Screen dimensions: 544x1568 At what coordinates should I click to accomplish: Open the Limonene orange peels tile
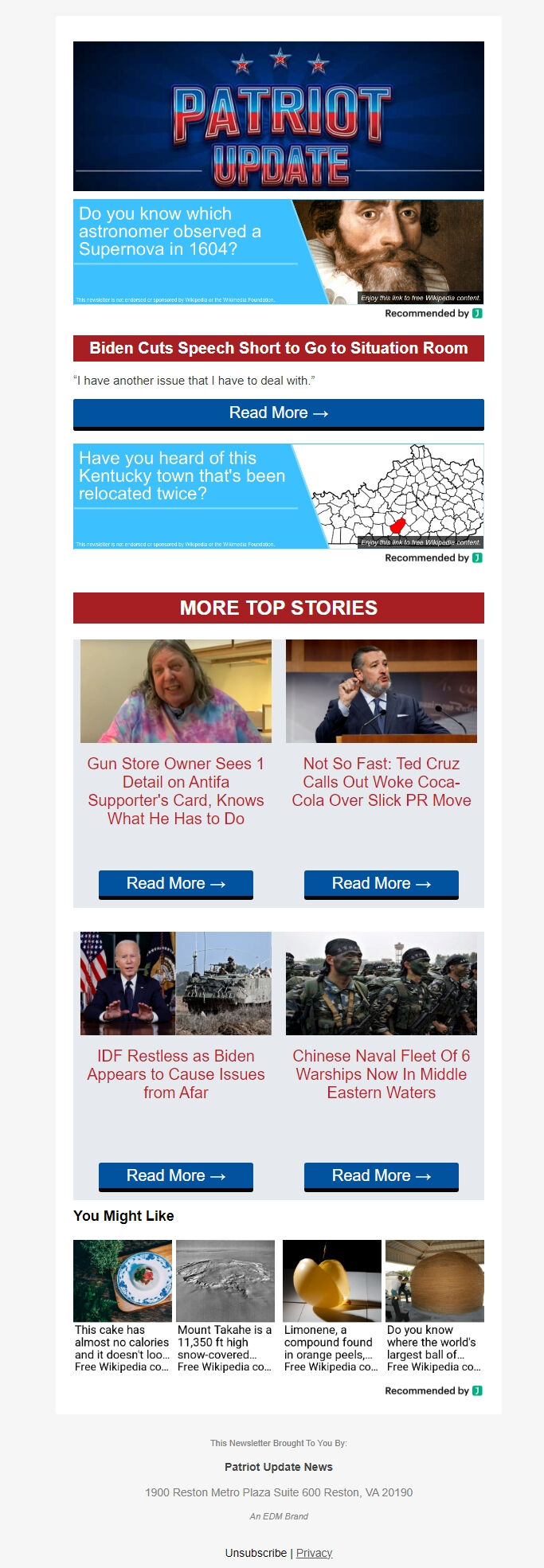pos(331,1306)
